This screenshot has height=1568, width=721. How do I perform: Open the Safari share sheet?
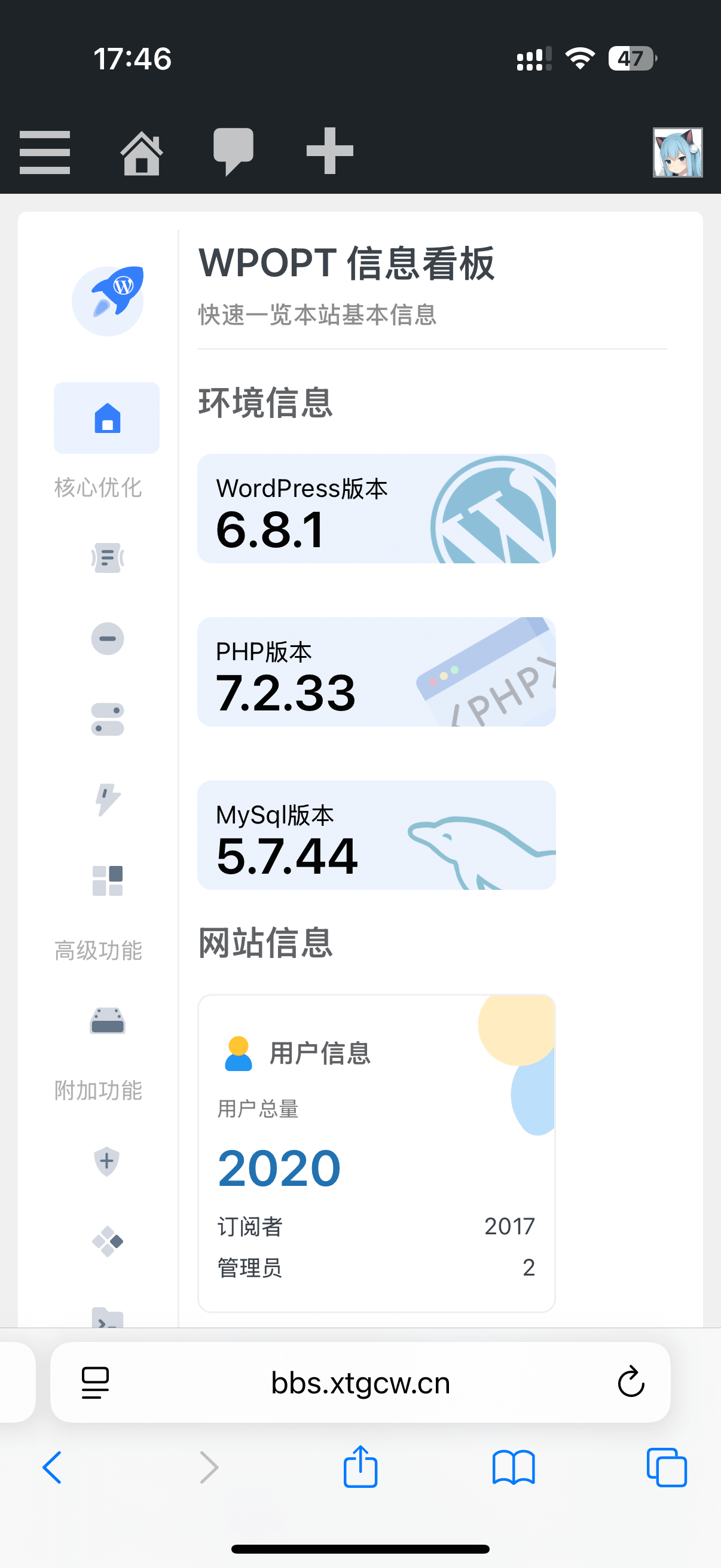(x=360, y=1468)
